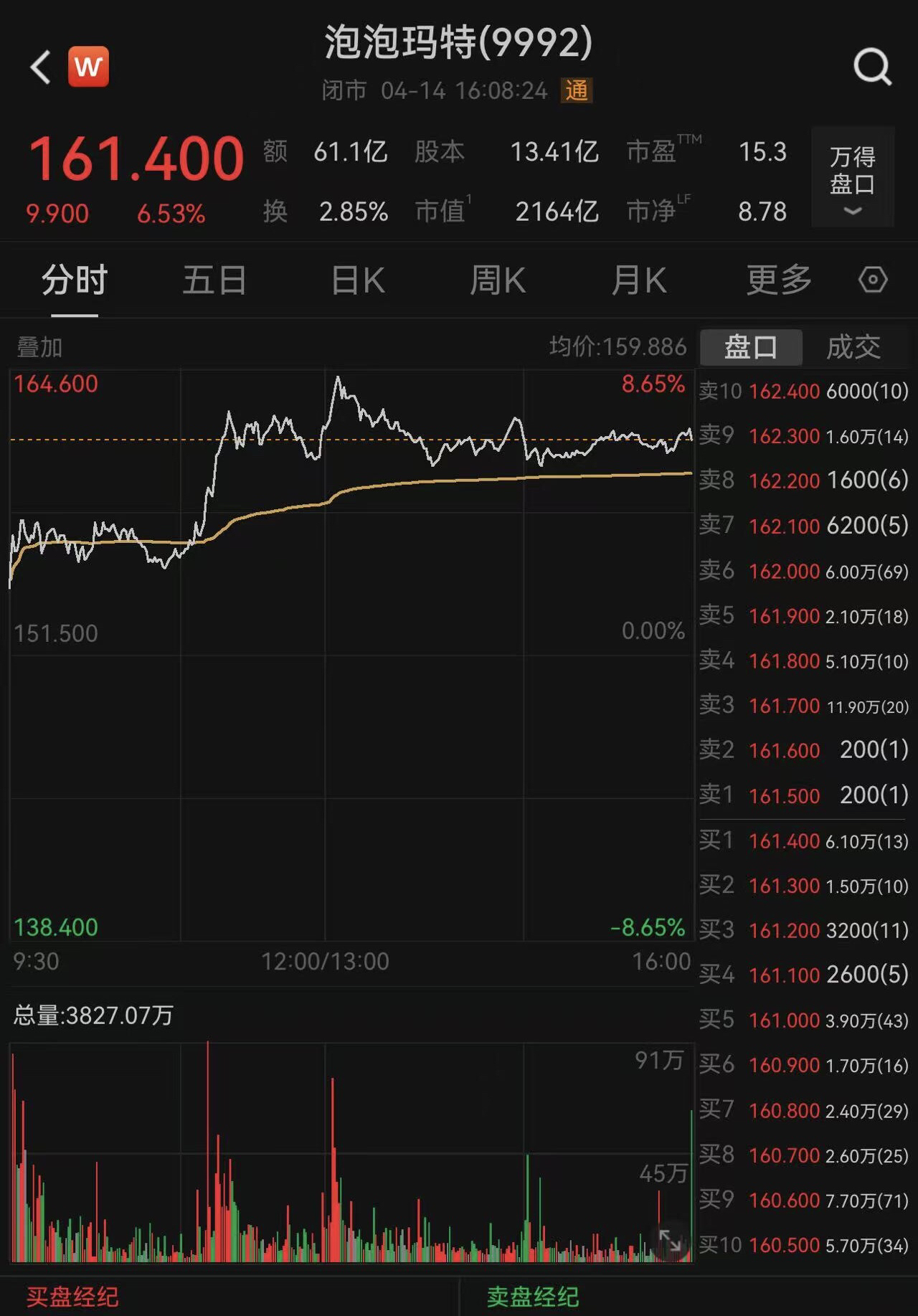The height and width of the screenshot is (1316, 918).
Task: Show the 成交 trades list
Action: pyautogui.click(x=853, y=347)
